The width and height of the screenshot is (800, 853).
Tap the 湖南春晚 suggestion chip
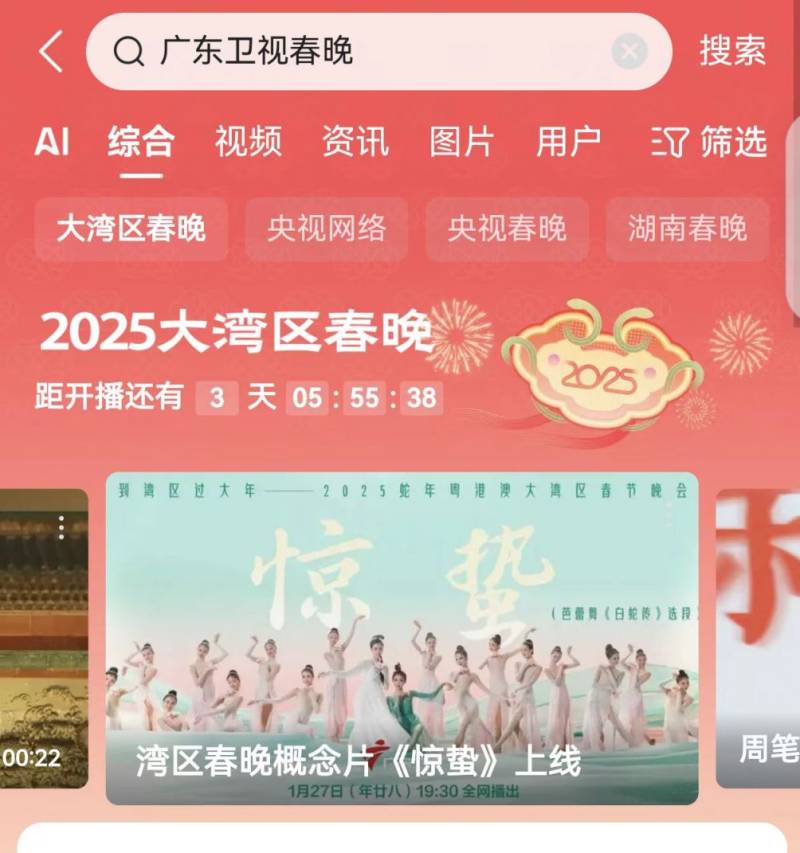[x=687, y=229]
